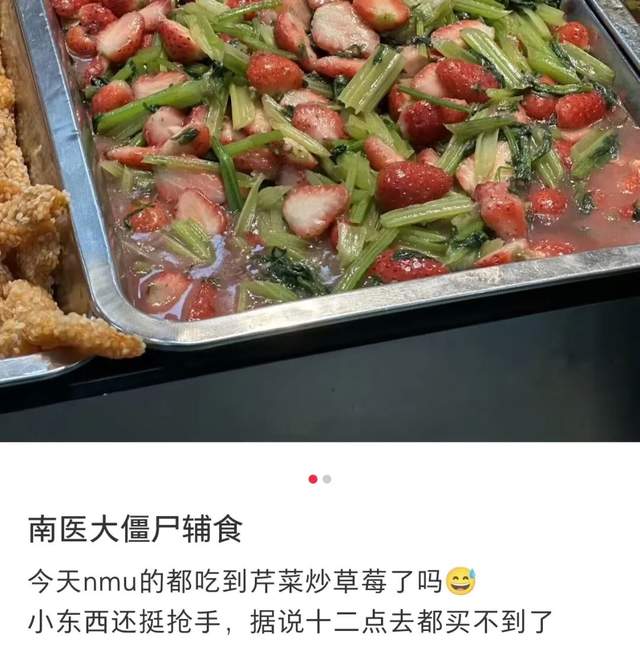This screenshot has width=640, height=663.
Task: Tap the second page indicator dot
Action: point(327,479)
